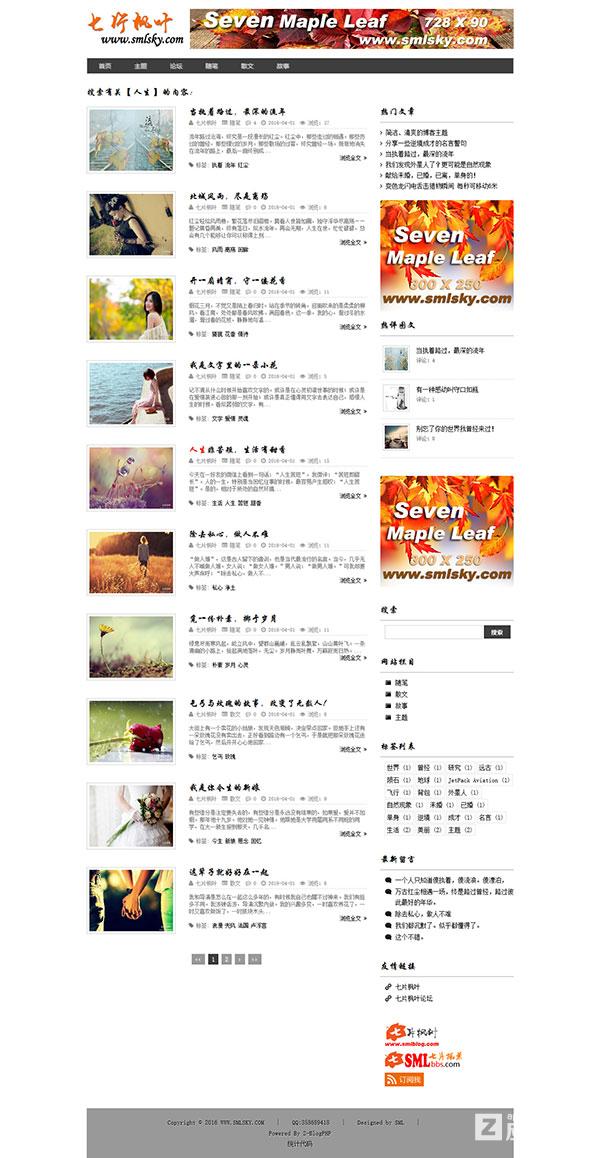Switch to the 散文 nav item
The image size is (600, 1158).
[x=247, y=66]
